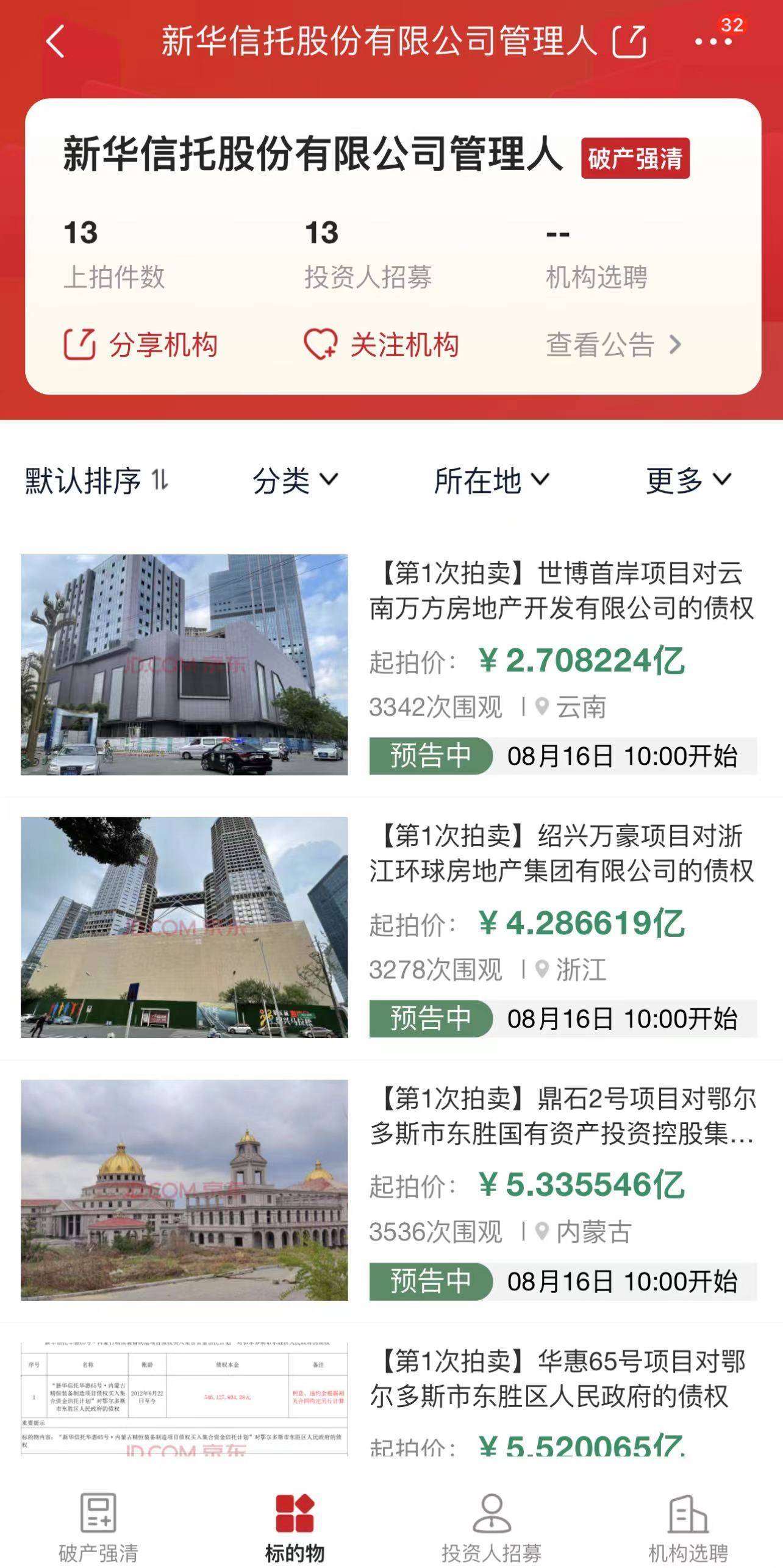Open the 绍兴万豪项目 auction listing

point(561,853)
